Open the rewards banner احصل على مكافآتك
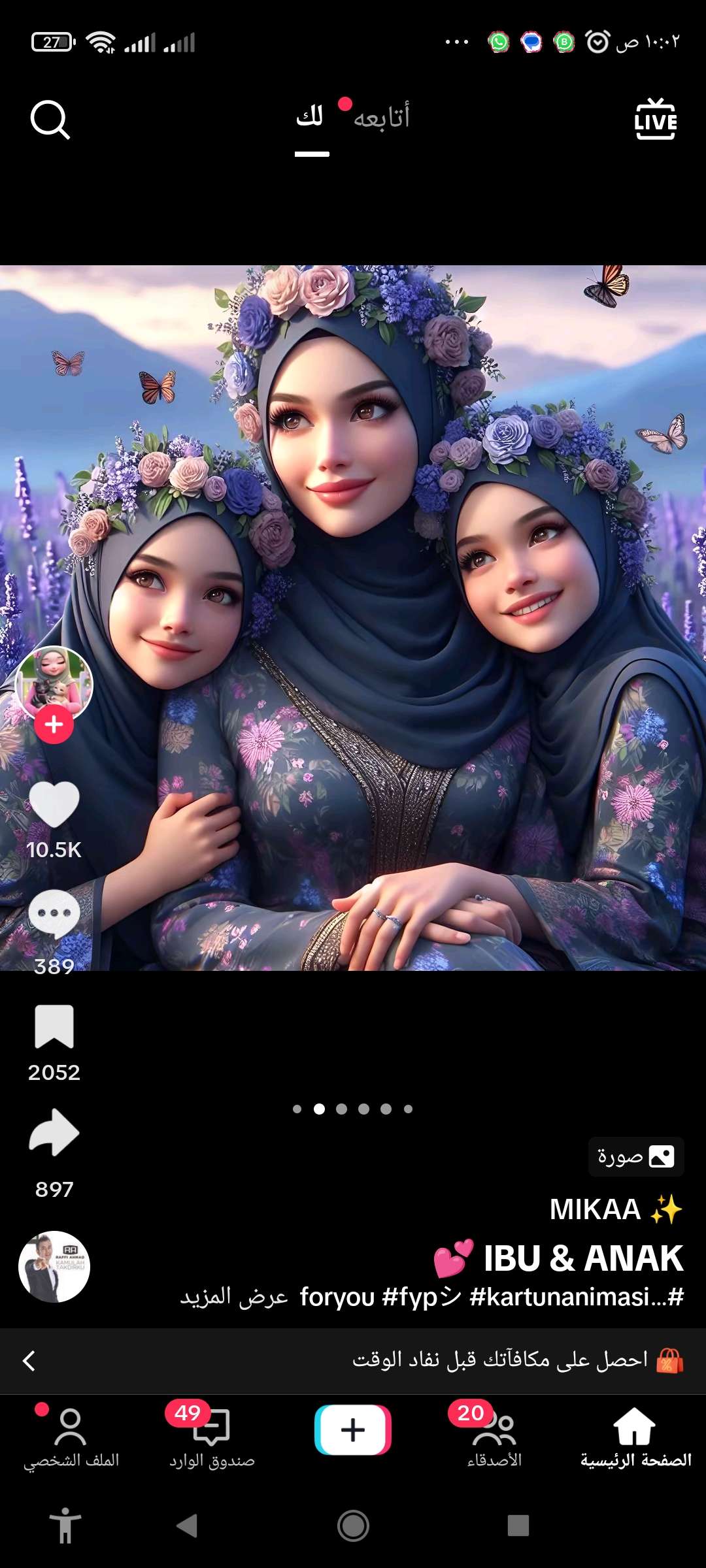706x1568 pixels. coord(500,1361)
